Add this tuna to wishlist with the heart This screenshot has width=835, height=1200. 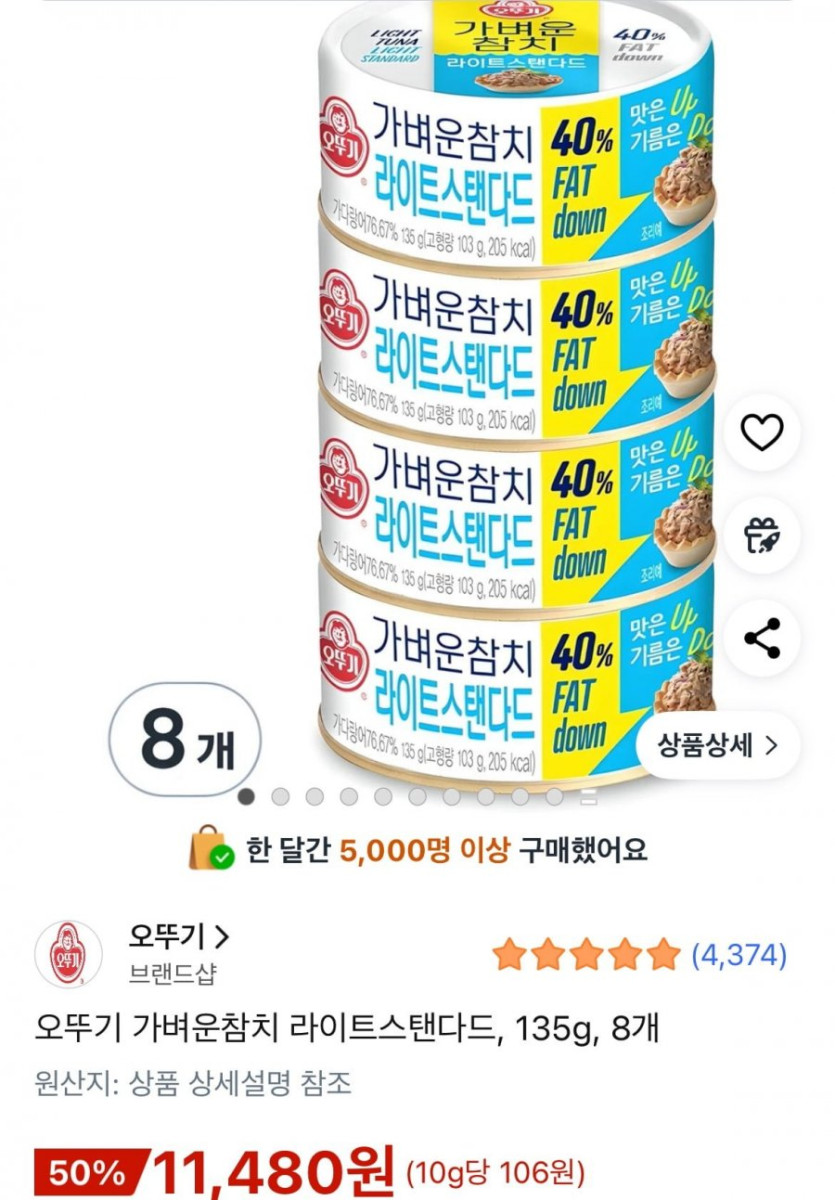pyautogui.click(x=762, y=432)
